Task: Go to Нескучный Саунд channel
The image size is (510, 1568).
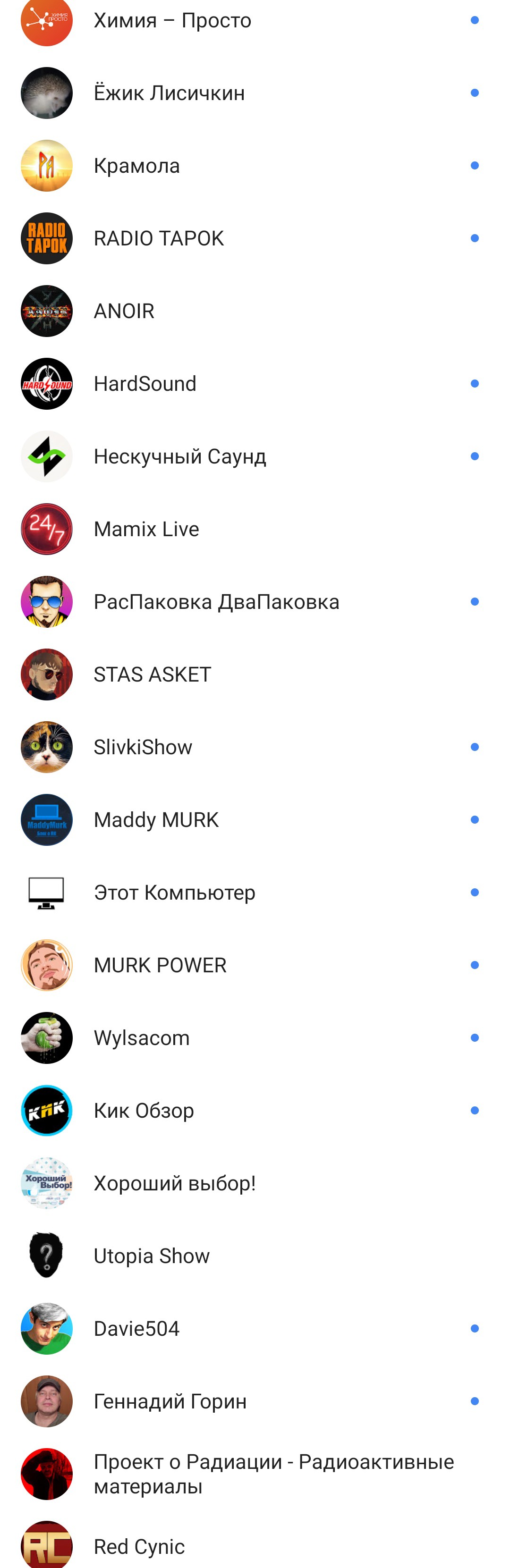Action: tap(255, 456)
